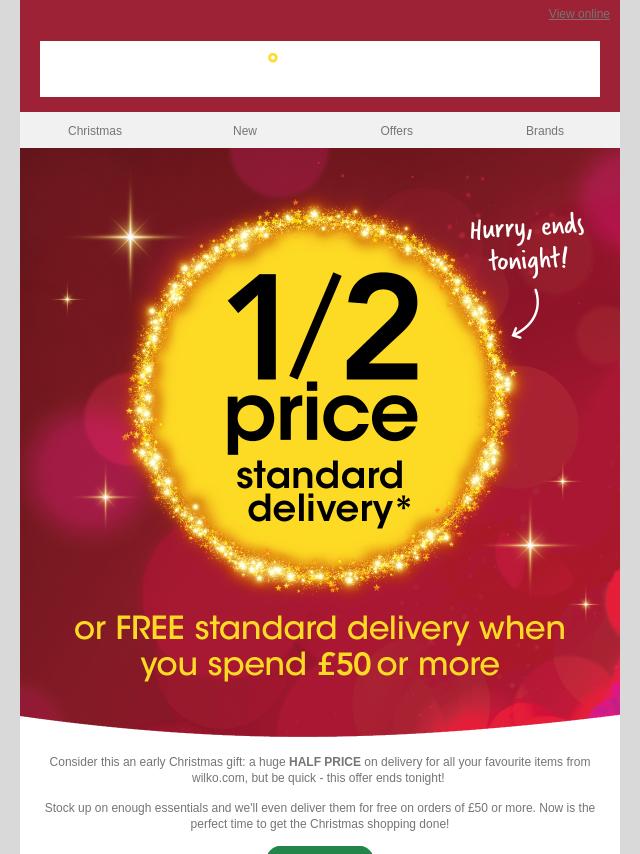
Task: Go to the New section
Action: 245,131
